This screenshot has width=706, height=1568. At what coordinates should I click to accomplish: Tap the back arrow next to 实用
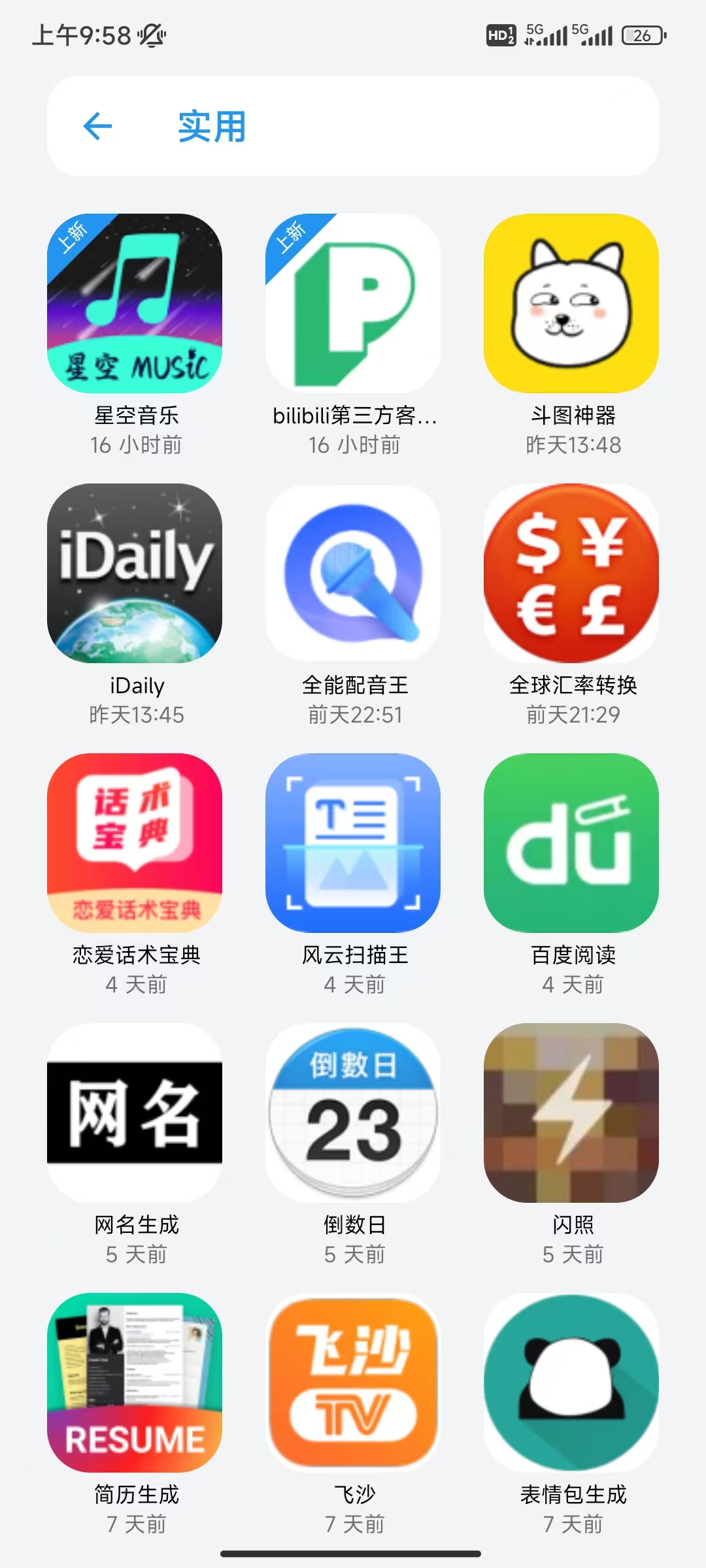click(x=98, y=126)
